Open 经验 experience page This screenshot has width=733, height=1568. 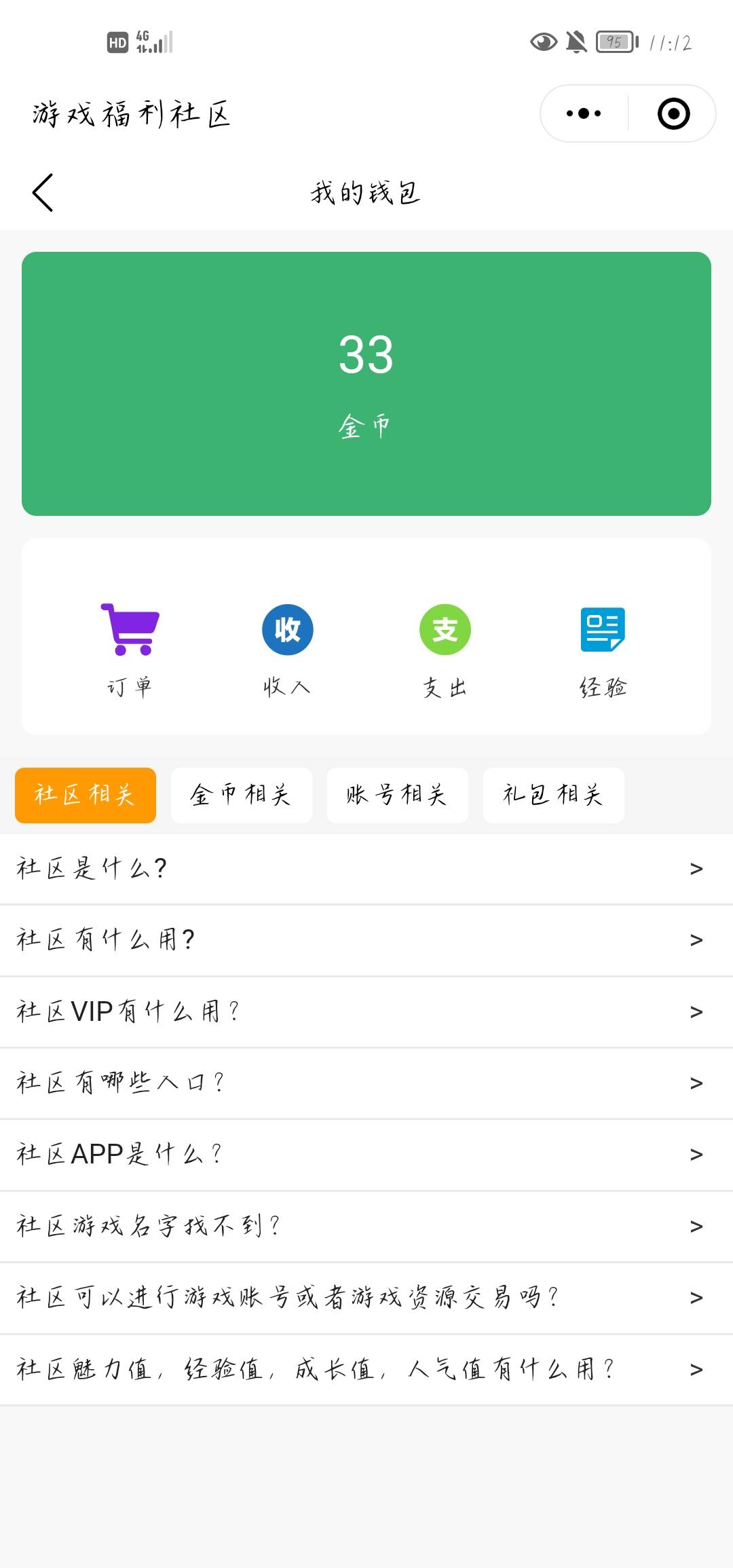pyautogui.click(x=603, y=648)
